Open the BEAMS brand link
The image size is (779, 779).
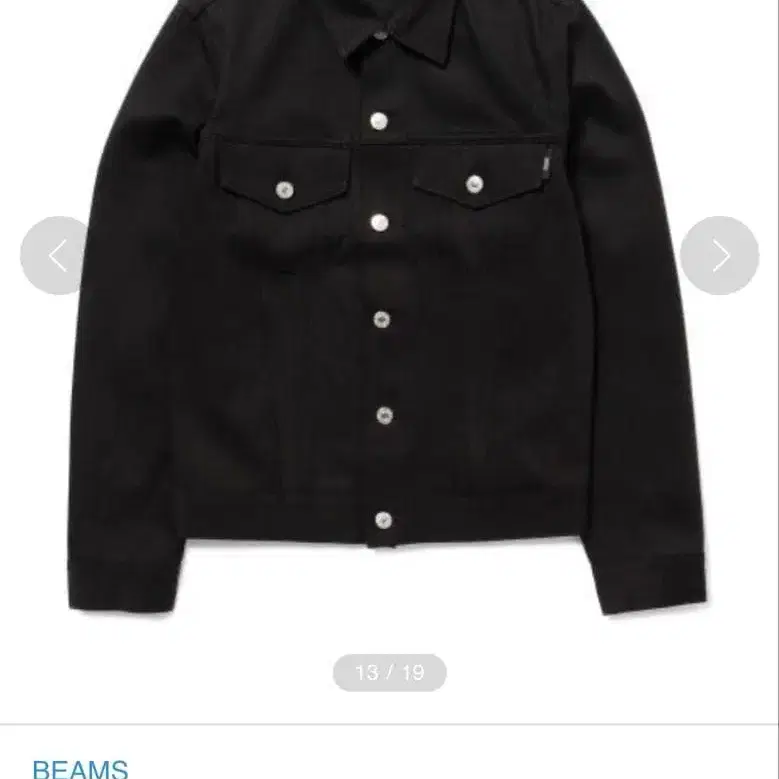[80, 768]
